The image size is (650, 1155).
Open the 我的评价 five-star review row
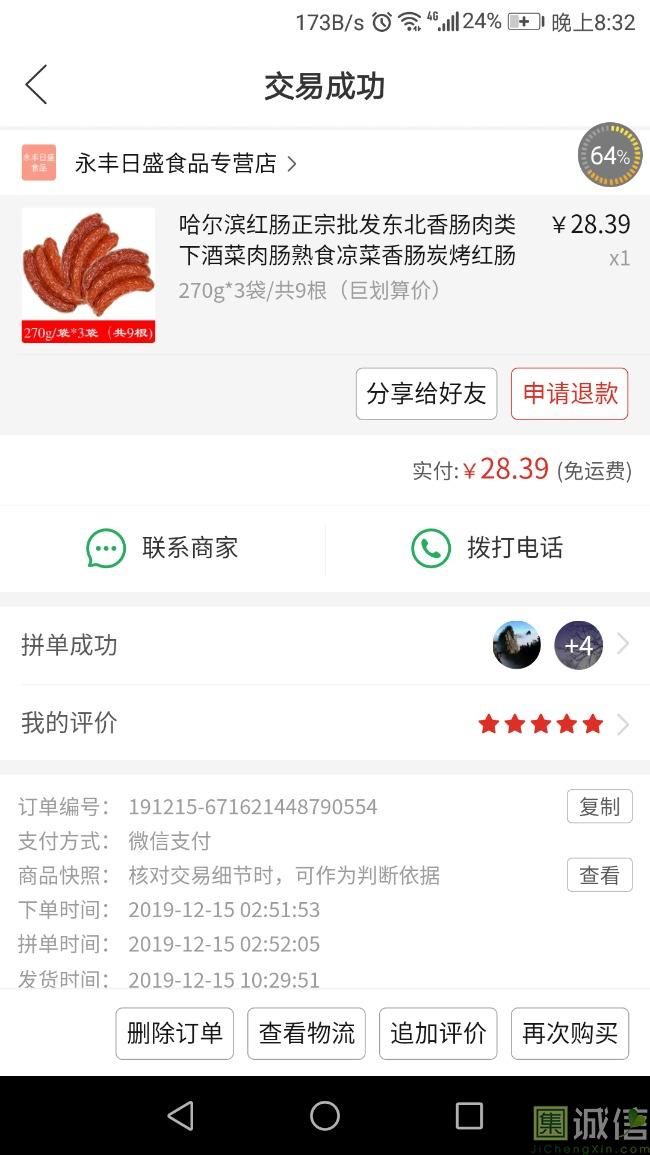coord(325,723)
